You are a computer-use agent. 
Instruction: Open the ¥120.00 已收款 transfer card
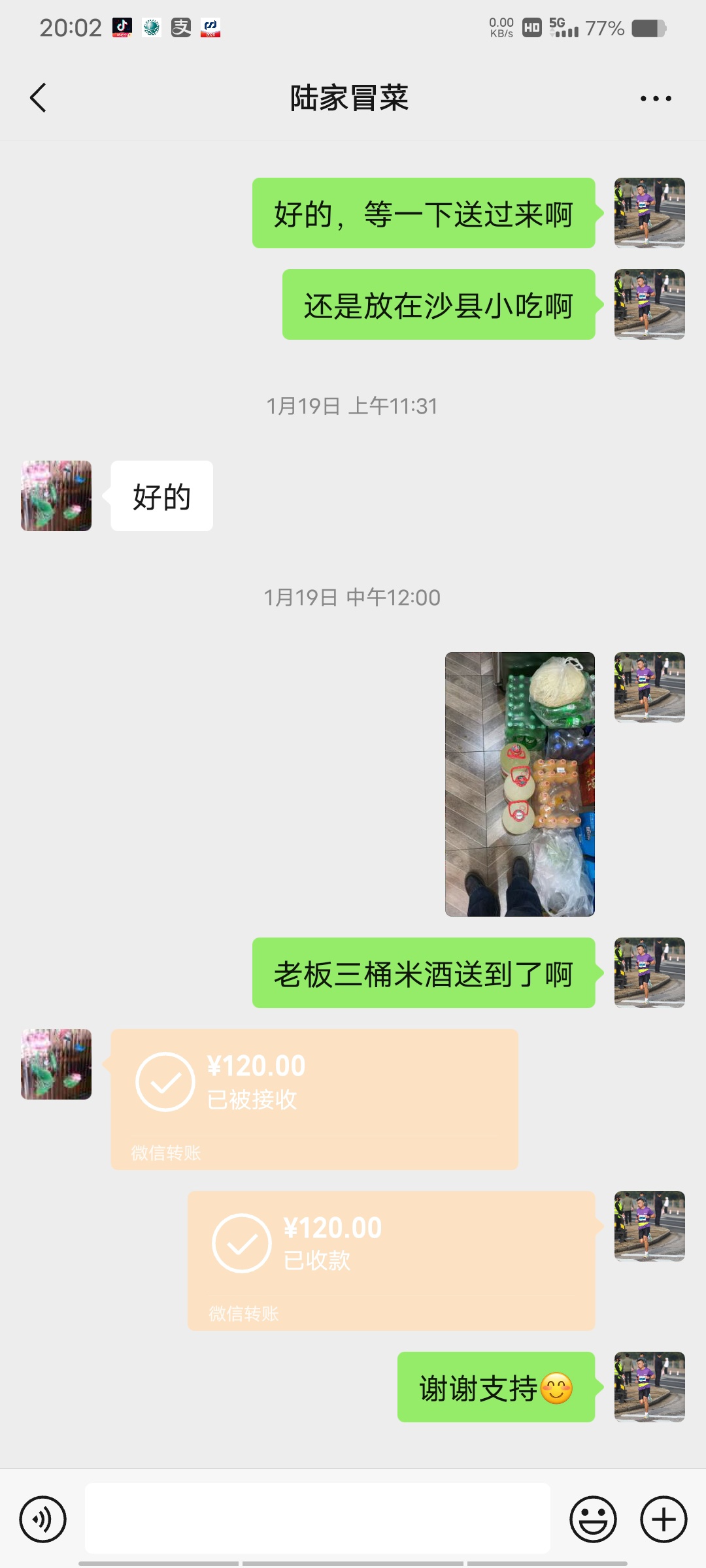[391, 1260]
